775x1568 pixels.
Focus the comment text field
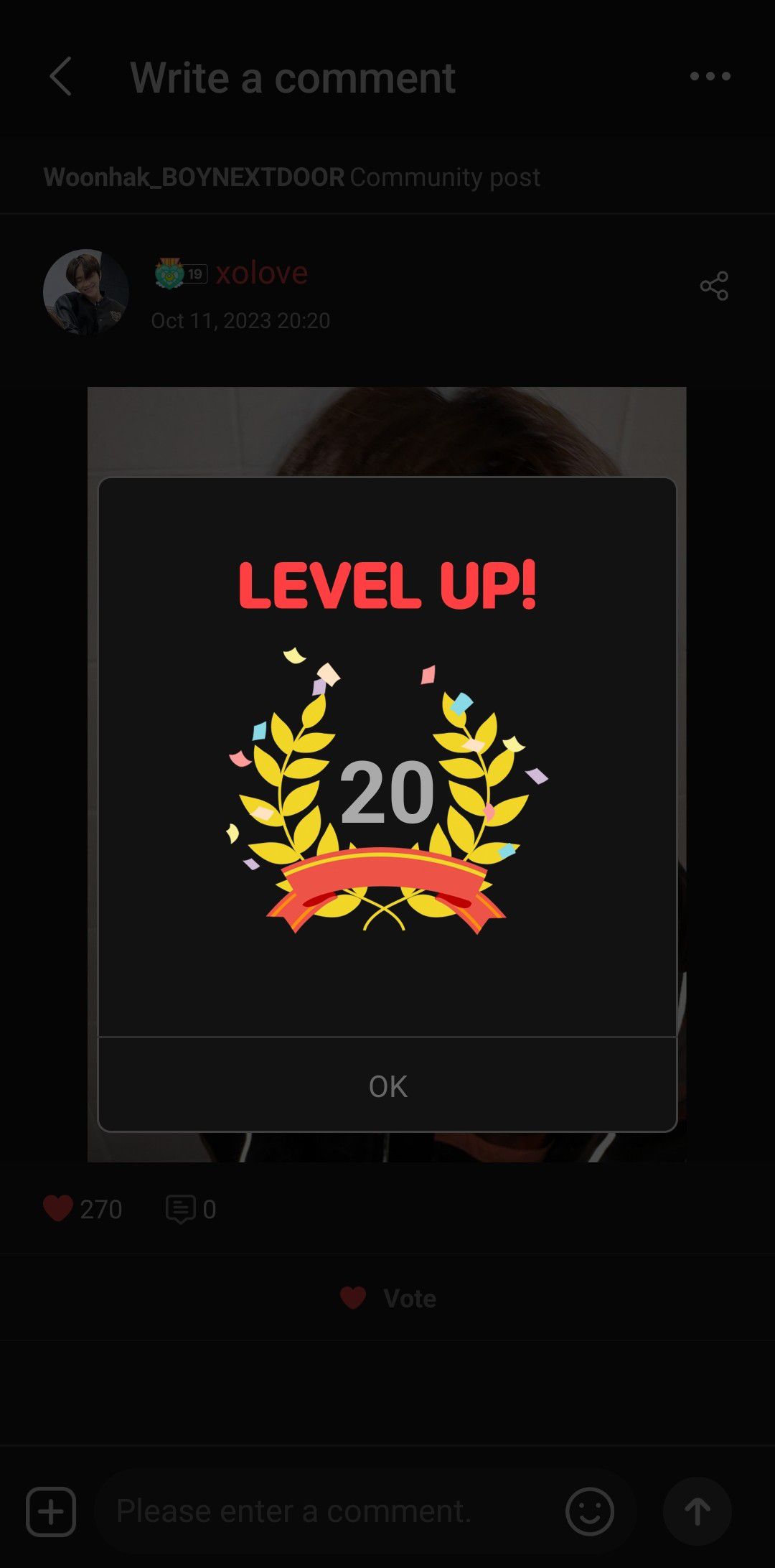(330, 1511)
